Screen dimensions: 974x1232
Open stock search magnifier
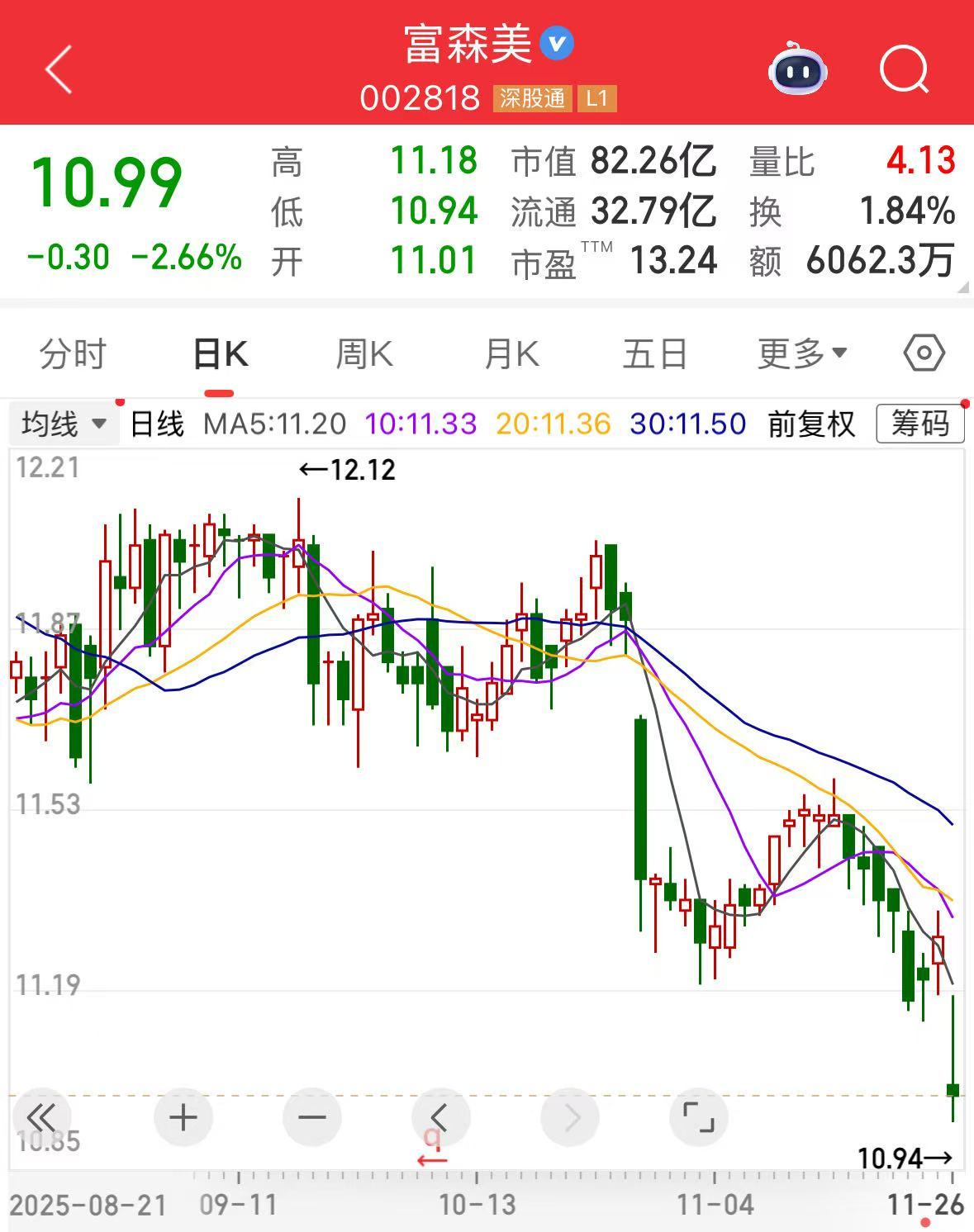904,70
